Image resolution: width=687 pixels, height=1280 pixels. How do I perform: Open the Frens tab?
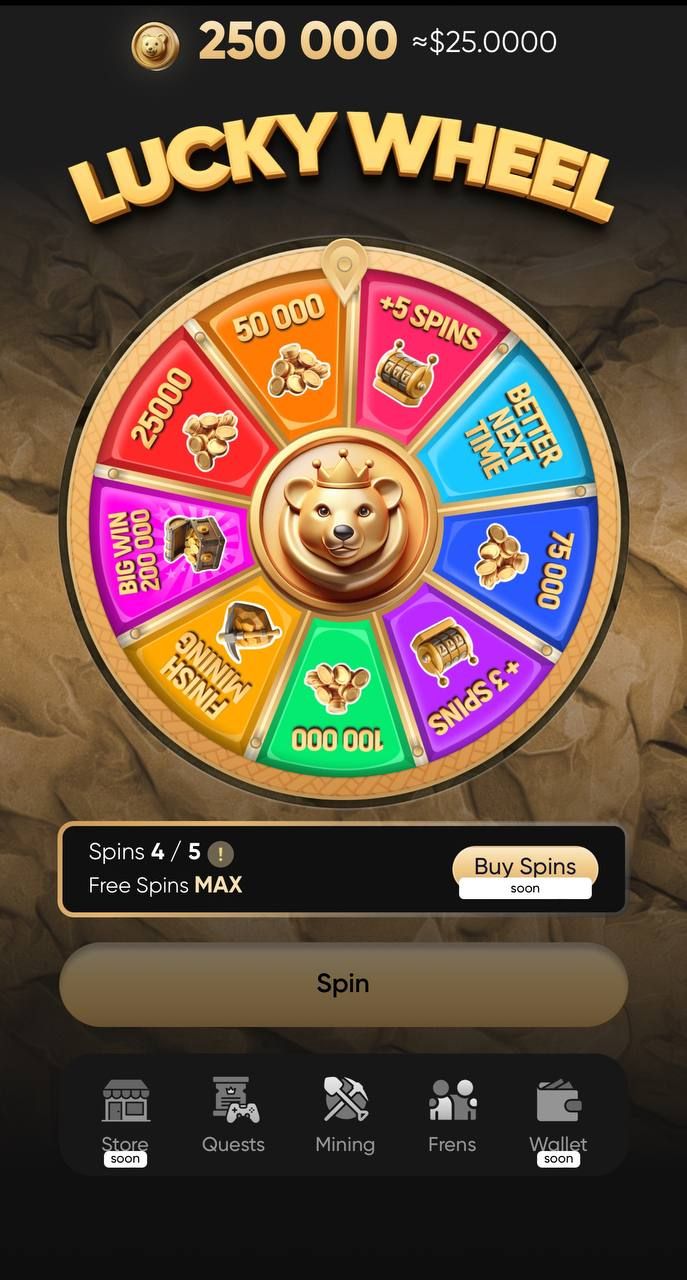pyautogui.click(x=452, y=1115)
